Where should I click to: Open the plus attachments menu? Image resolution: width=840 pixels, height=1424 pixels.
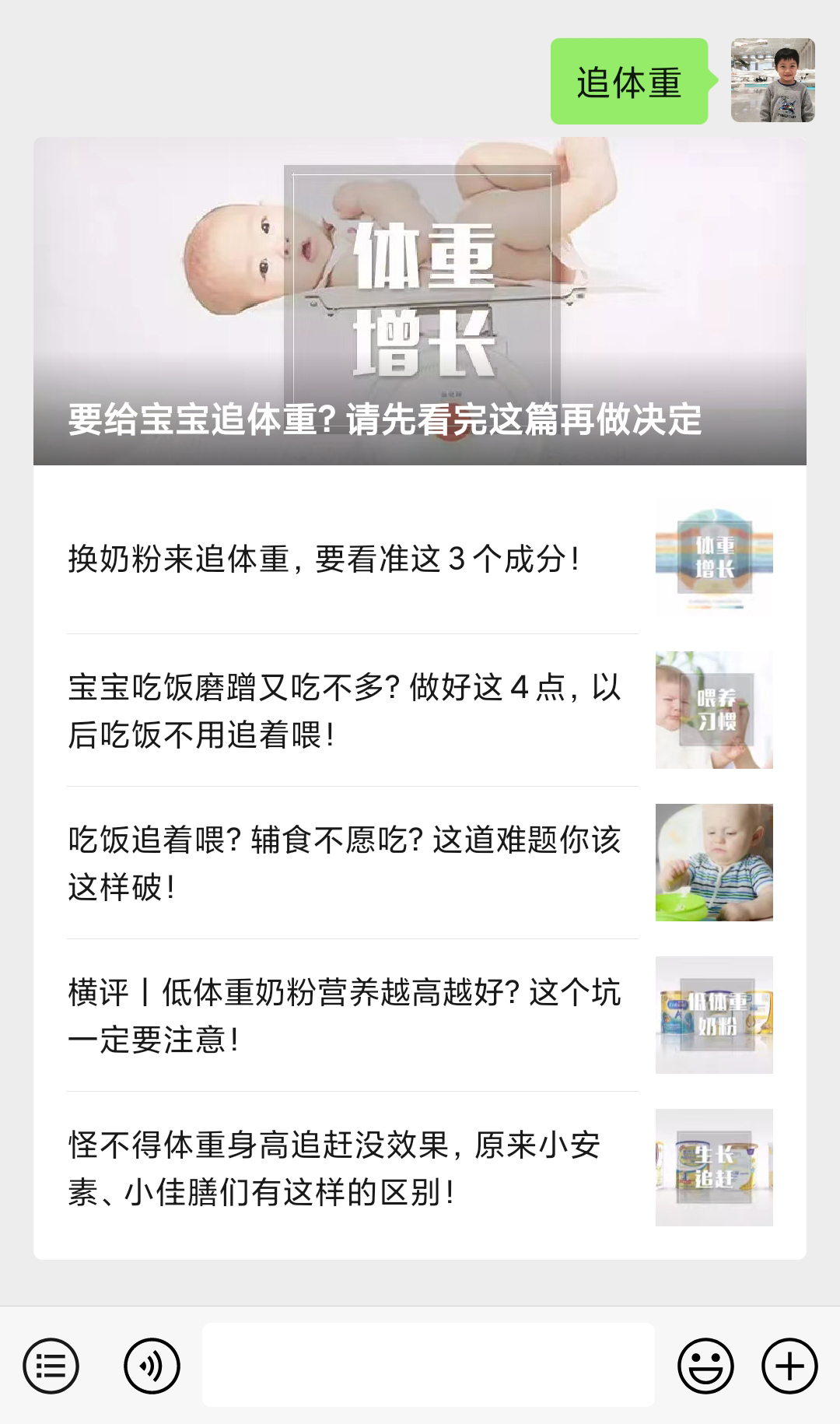[789, 1365]
